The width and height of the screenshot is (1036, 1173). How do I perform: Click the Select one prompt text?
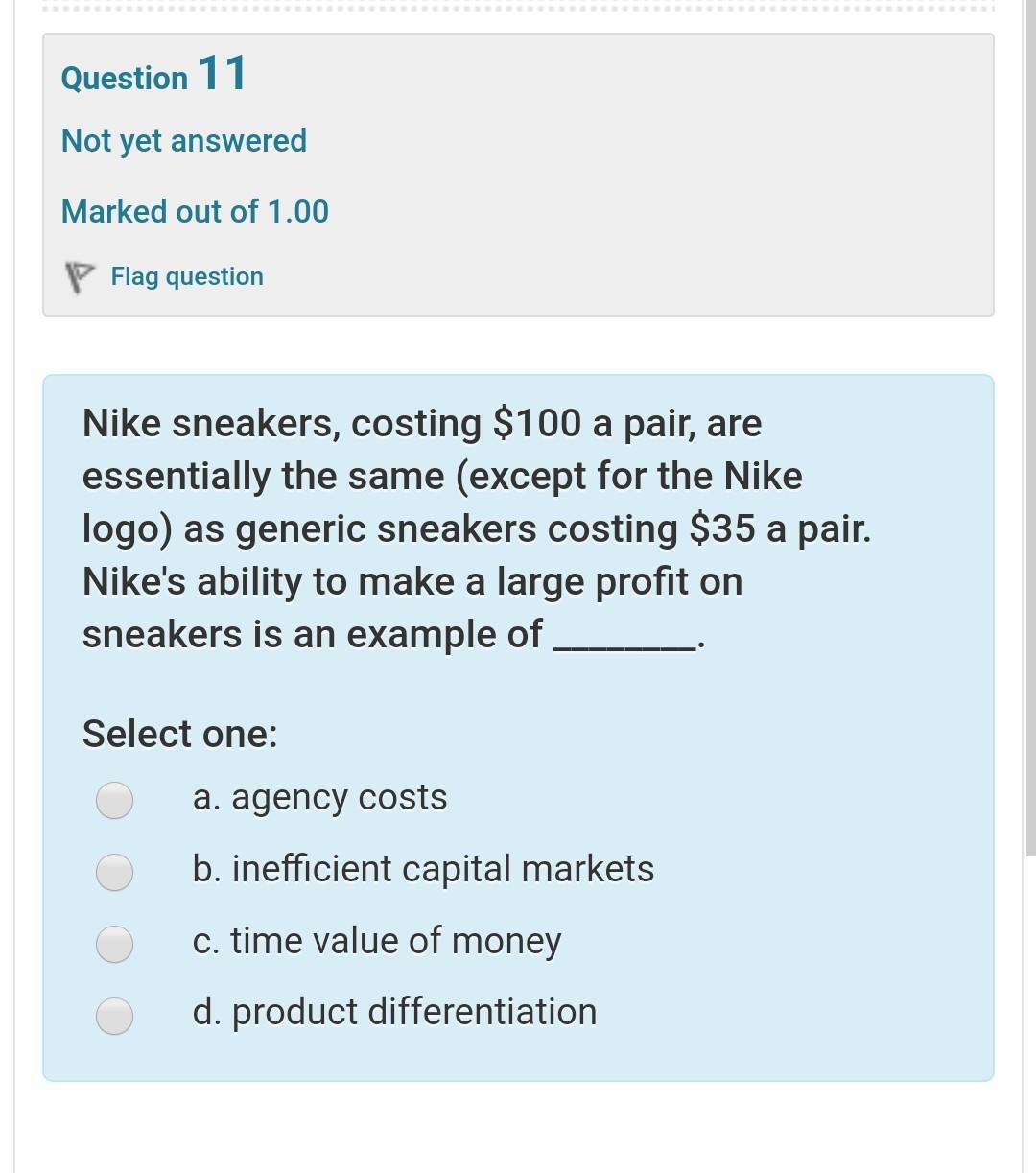178,733
